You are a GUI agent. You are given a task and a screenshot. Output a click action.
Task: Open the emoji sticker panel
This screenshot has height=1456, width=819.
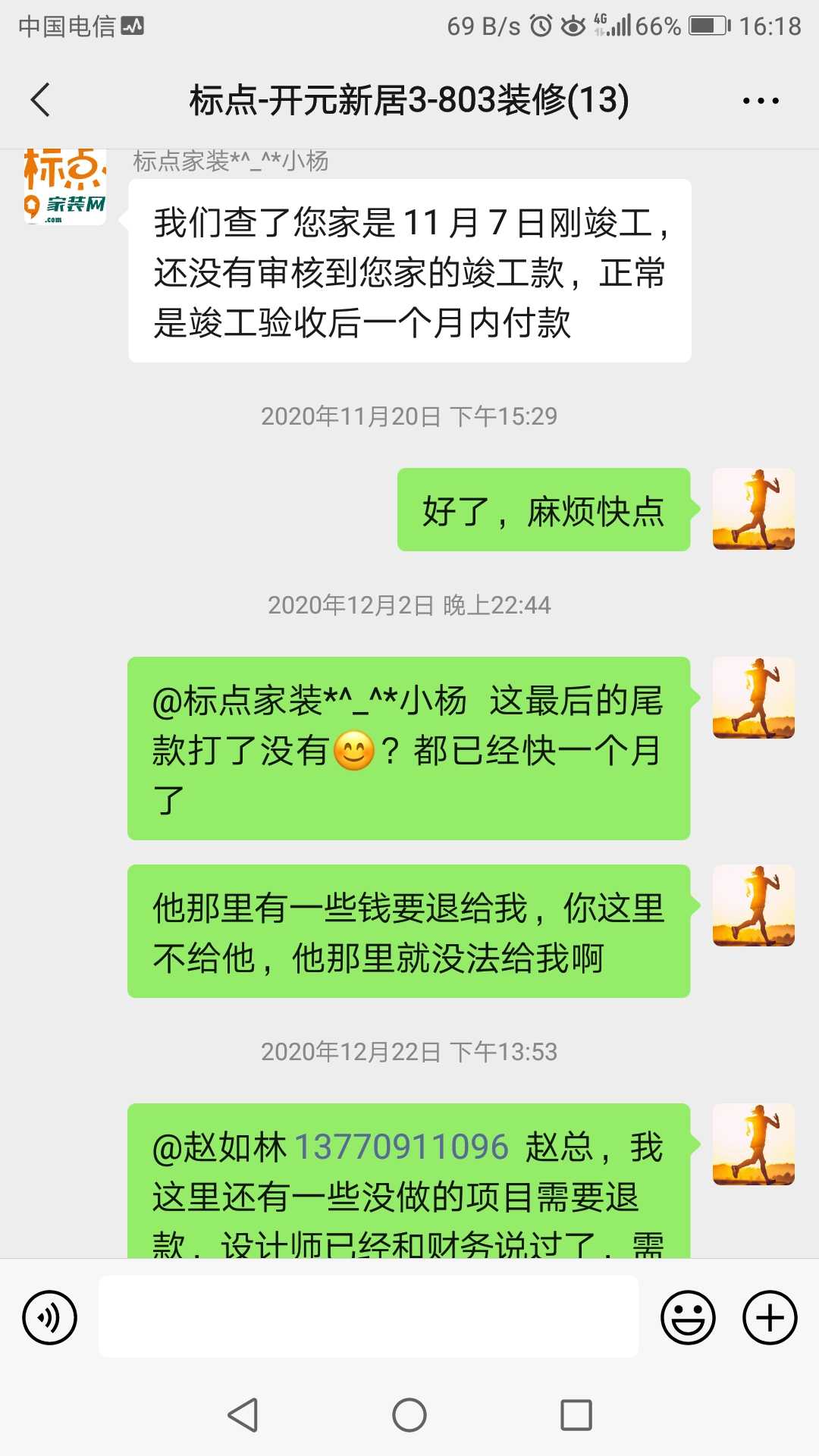pyautogui.click(x=688, y=1317)
